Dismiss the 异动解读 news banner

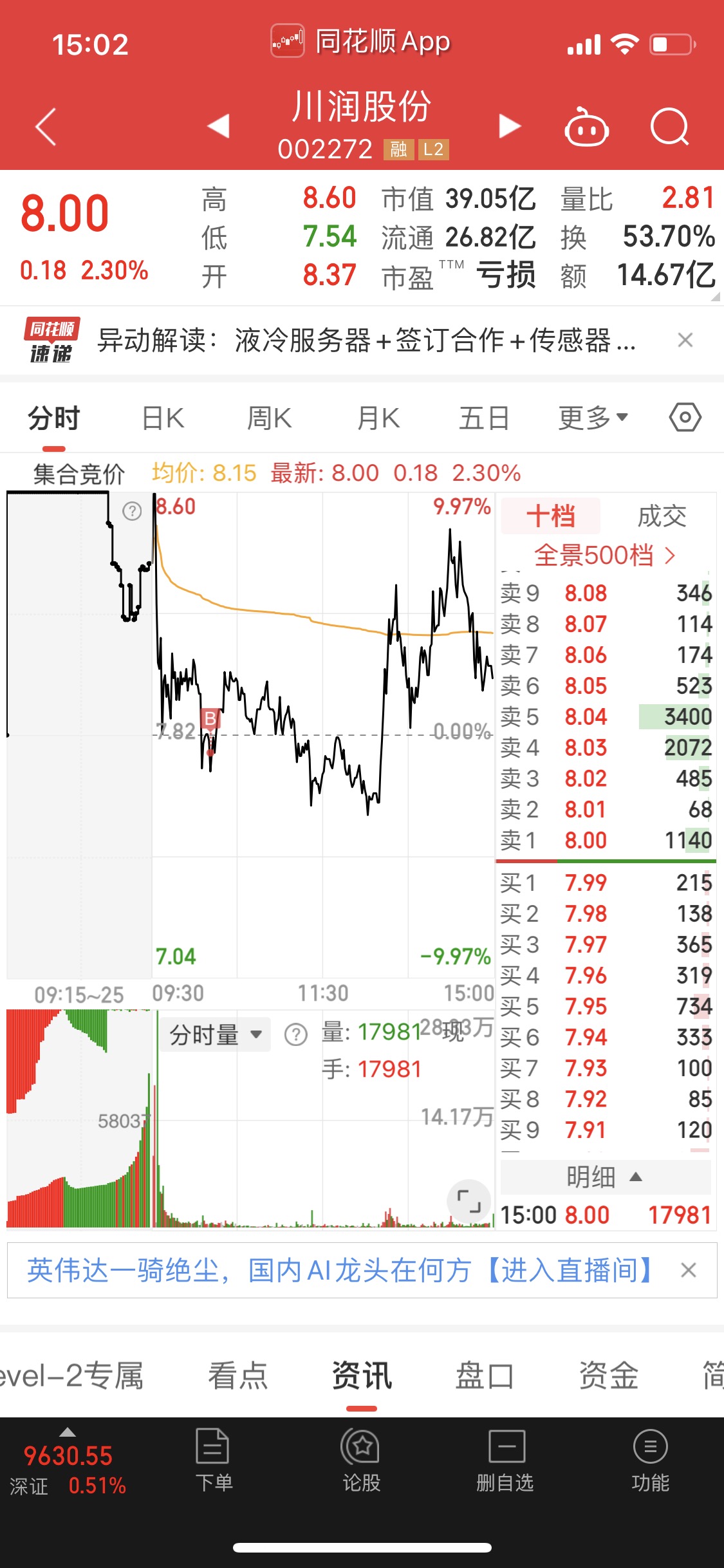[x=685, y=340]
